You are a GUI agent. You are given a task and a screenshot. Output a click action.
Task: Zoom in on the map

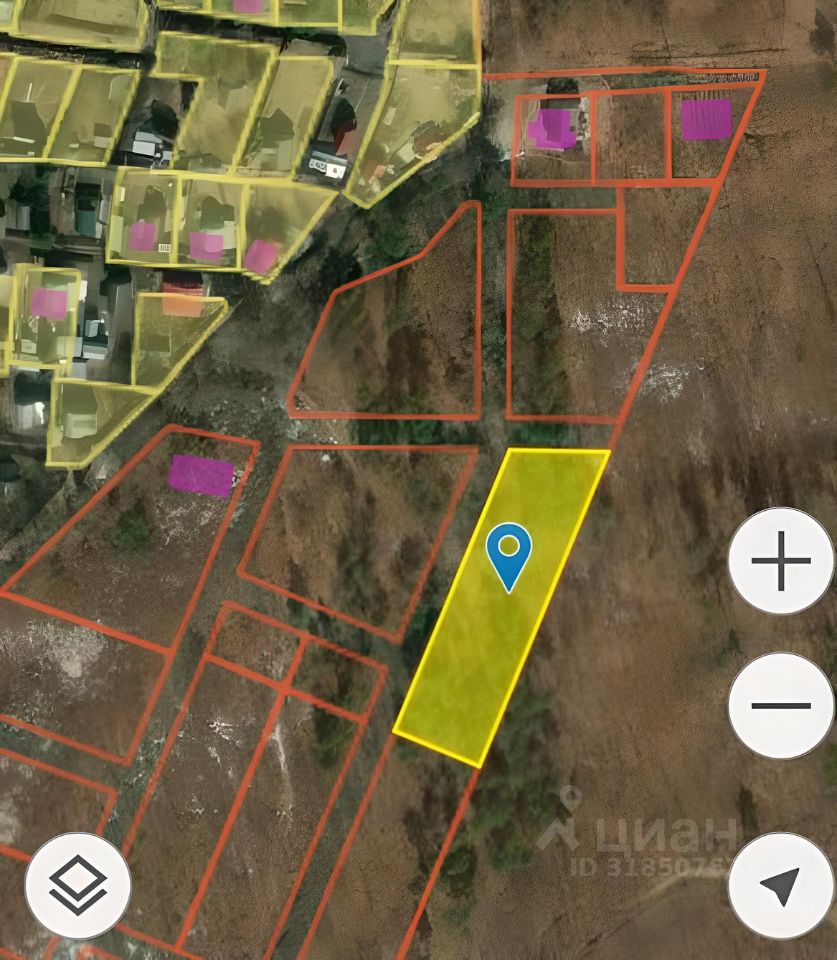(x=780, y=561)
